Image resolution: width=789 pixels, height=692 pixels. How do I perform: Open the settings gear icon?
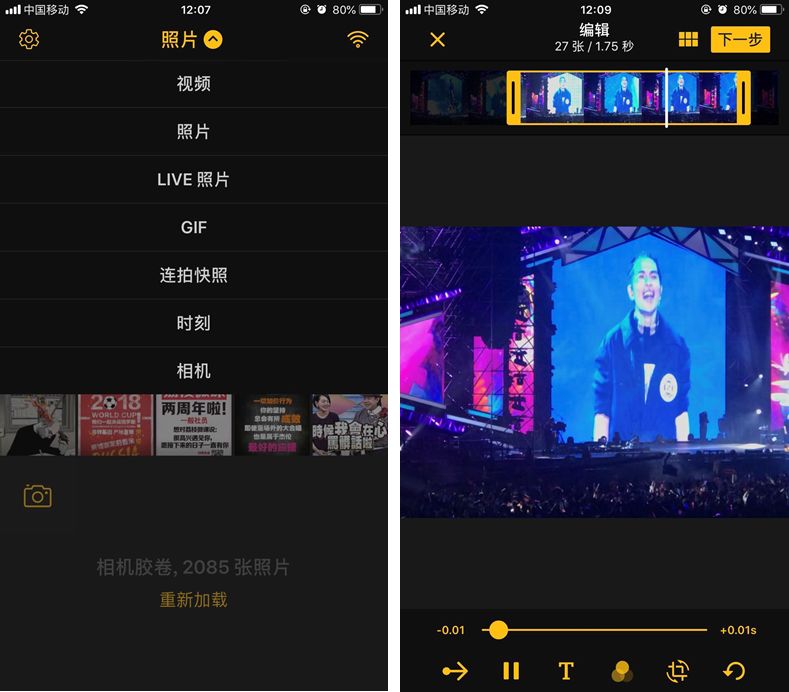tap(29, 40)
